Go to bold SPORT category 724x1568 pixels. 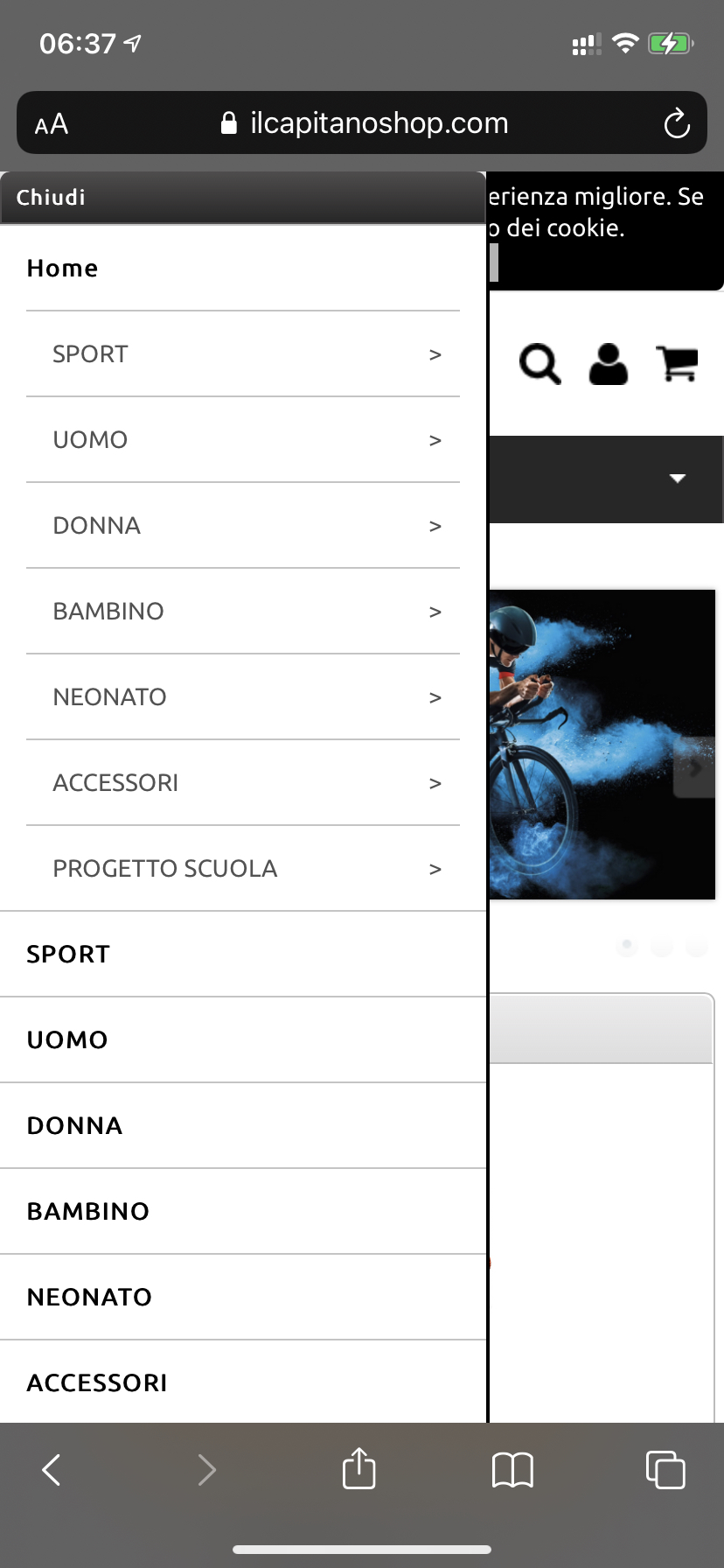point(68,955)
